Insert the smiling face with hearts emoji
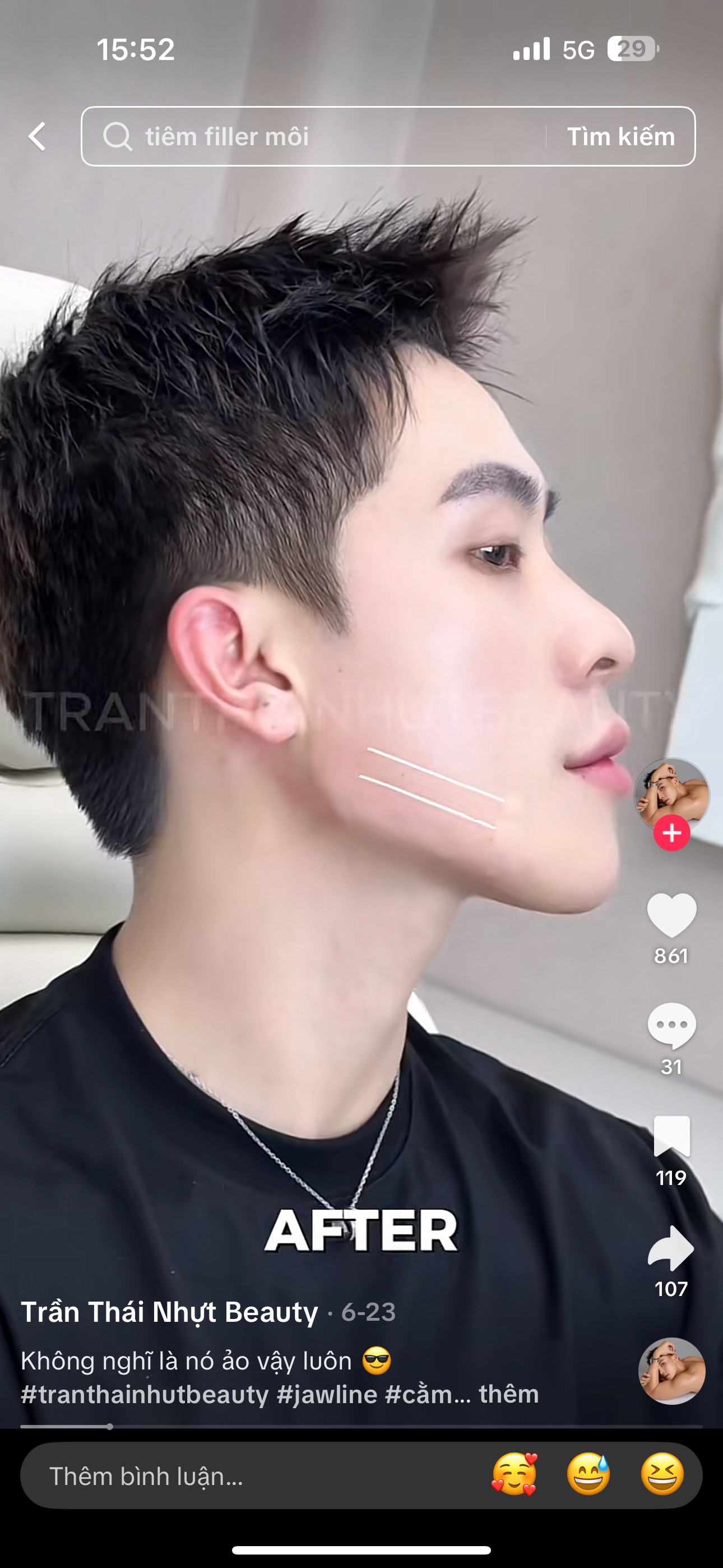723x1568 pixels. pos(515,1474)
